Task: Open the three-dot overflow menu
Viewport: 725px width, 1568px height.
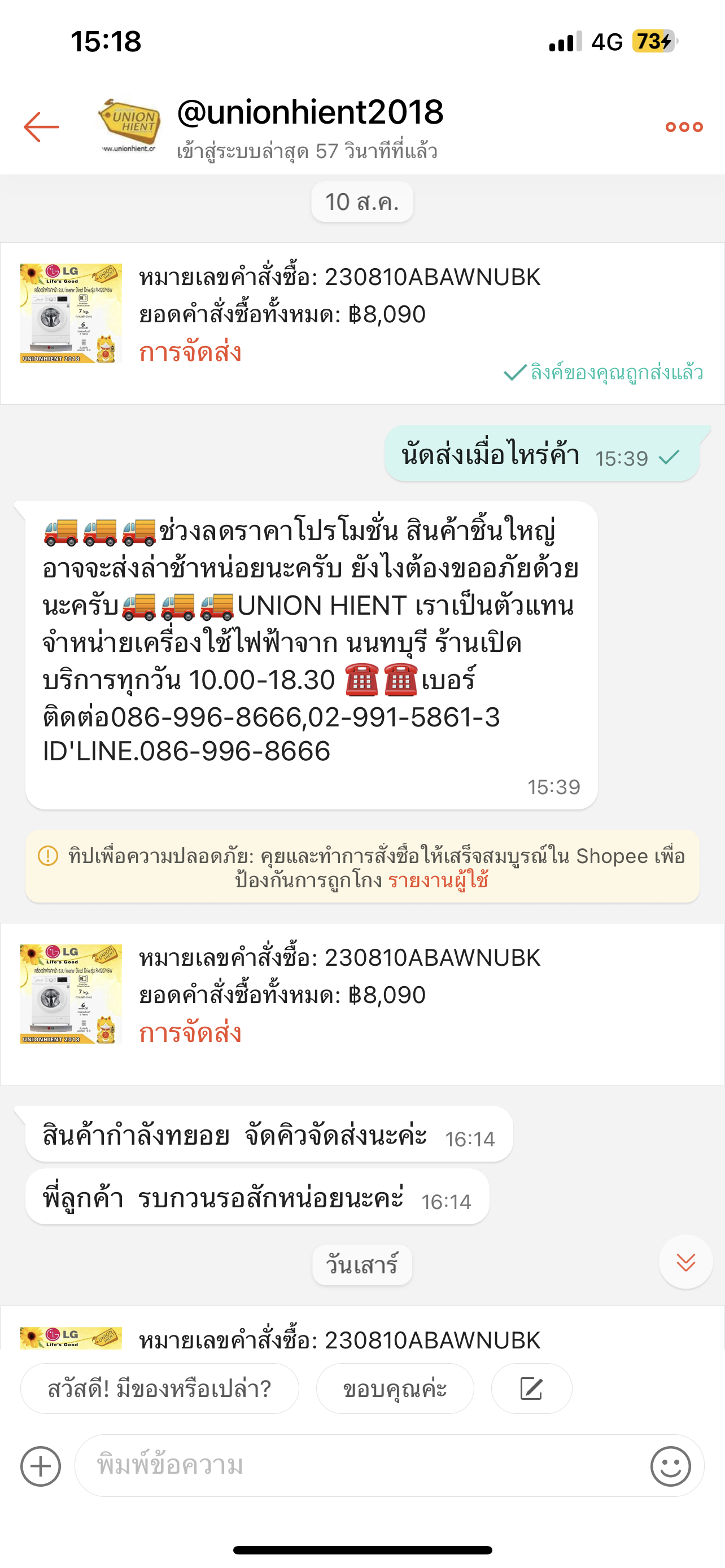Action: [684, 126]
